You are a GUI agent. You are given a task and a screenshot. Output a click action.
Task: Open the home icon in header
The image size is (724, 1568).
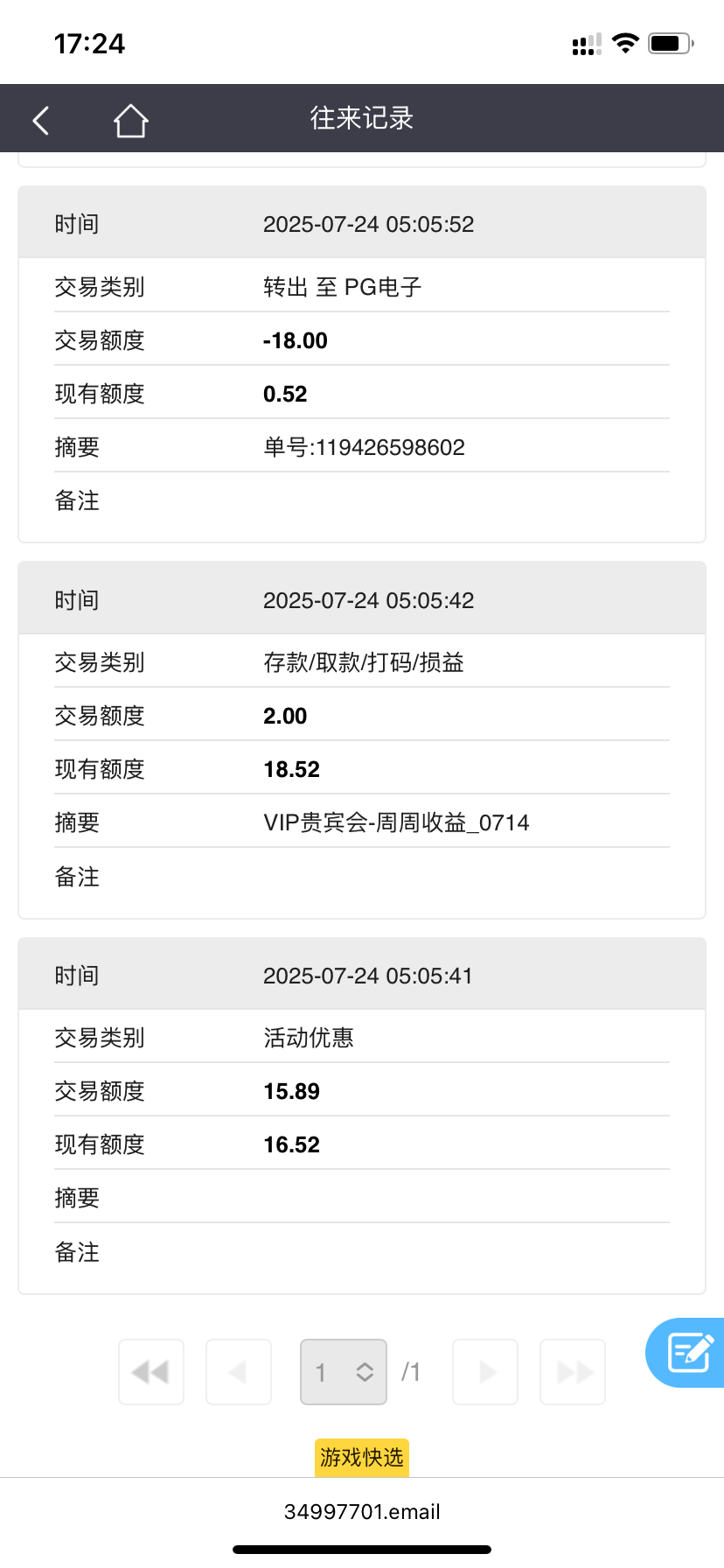130,120
